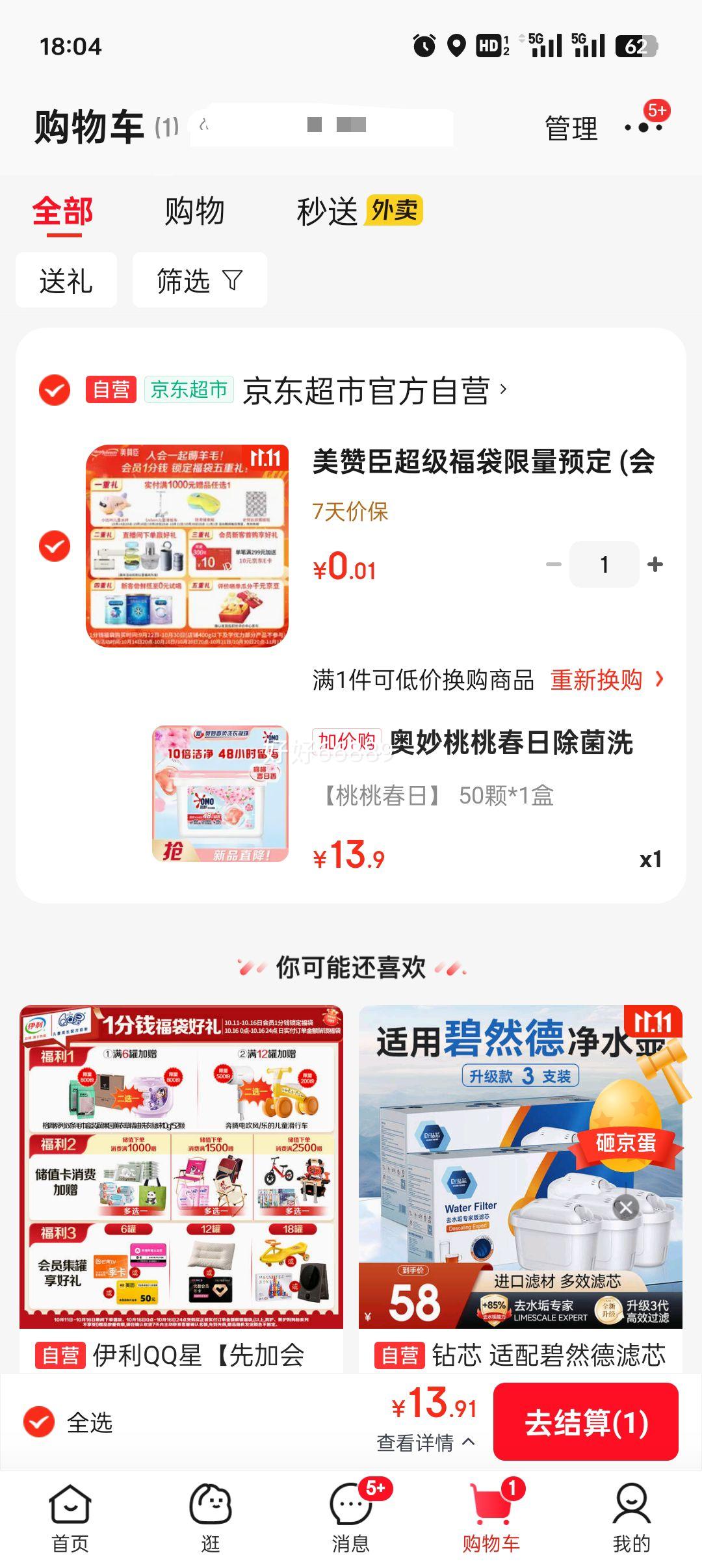Select the 全部 tab
Image resolution: width=702 pixels, height=1568 pixels.
(x=63, y=212)
